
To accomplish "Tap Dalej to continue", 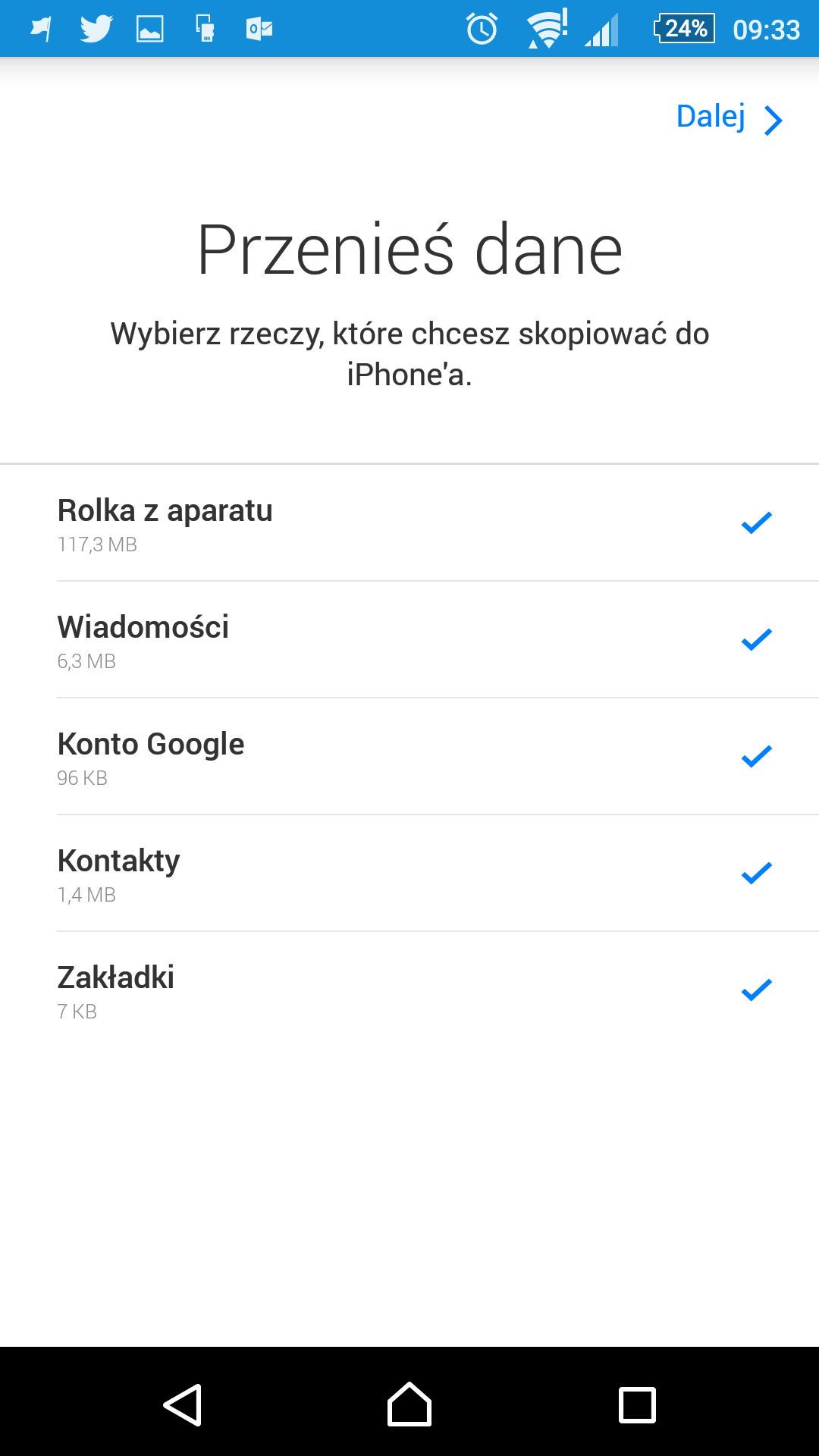I will click(729, 118).
